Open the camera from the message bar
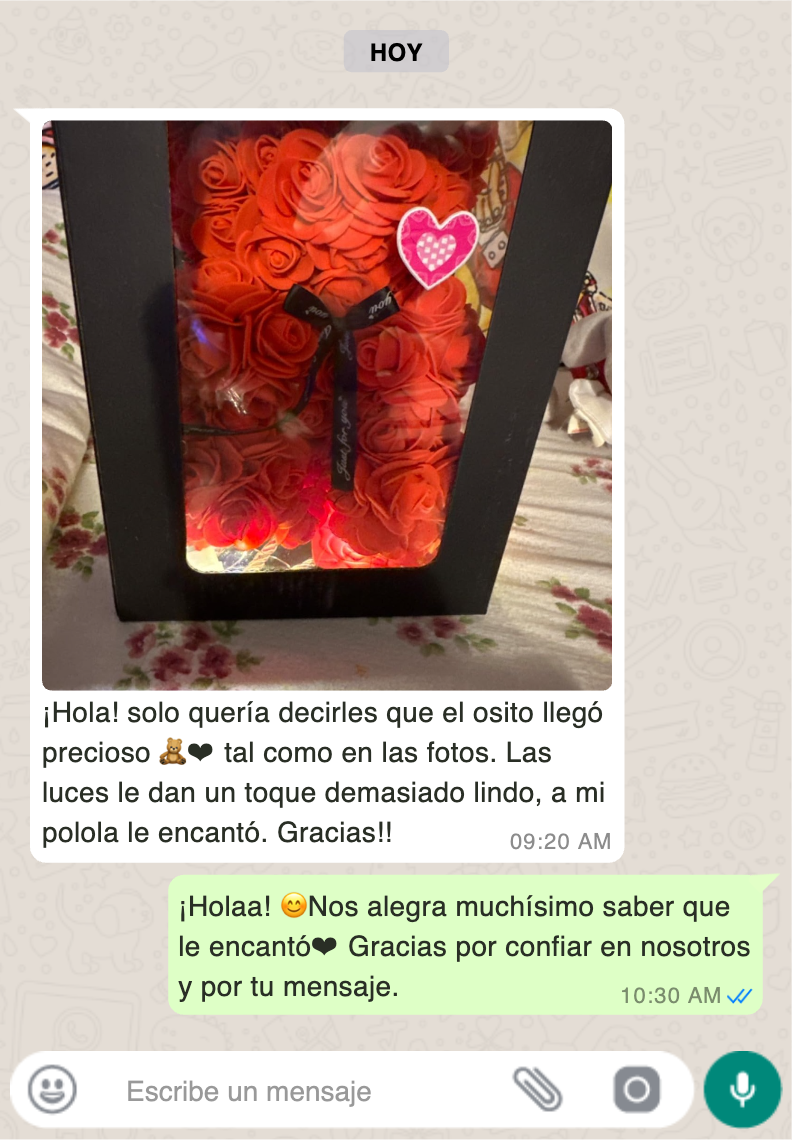The image size is (794, 1140). 636,1089
